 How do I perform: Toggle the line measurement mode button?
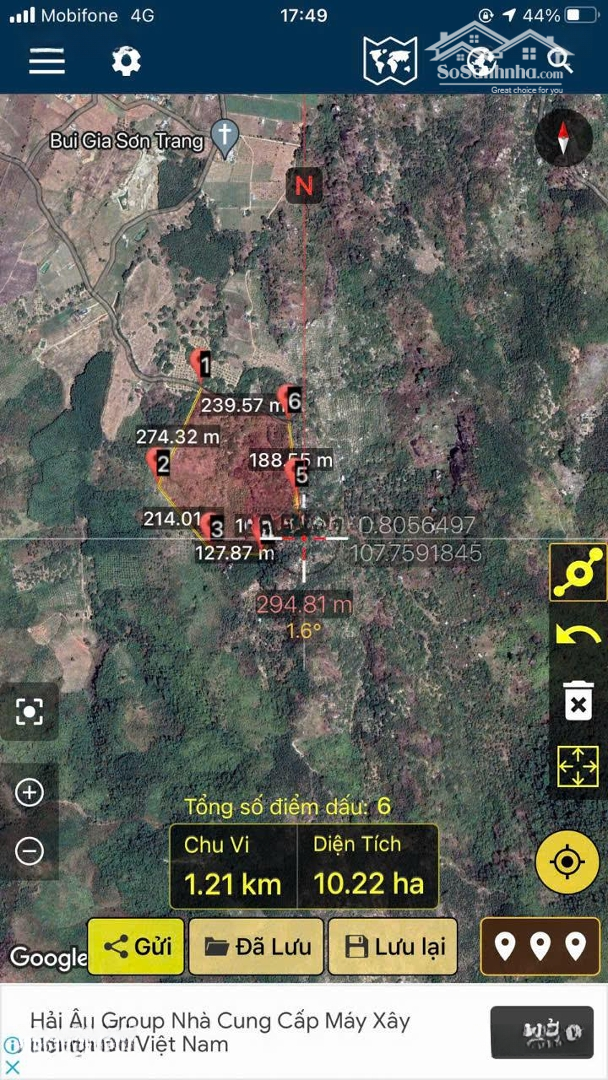pyautogui.click(x=579, y=572)
